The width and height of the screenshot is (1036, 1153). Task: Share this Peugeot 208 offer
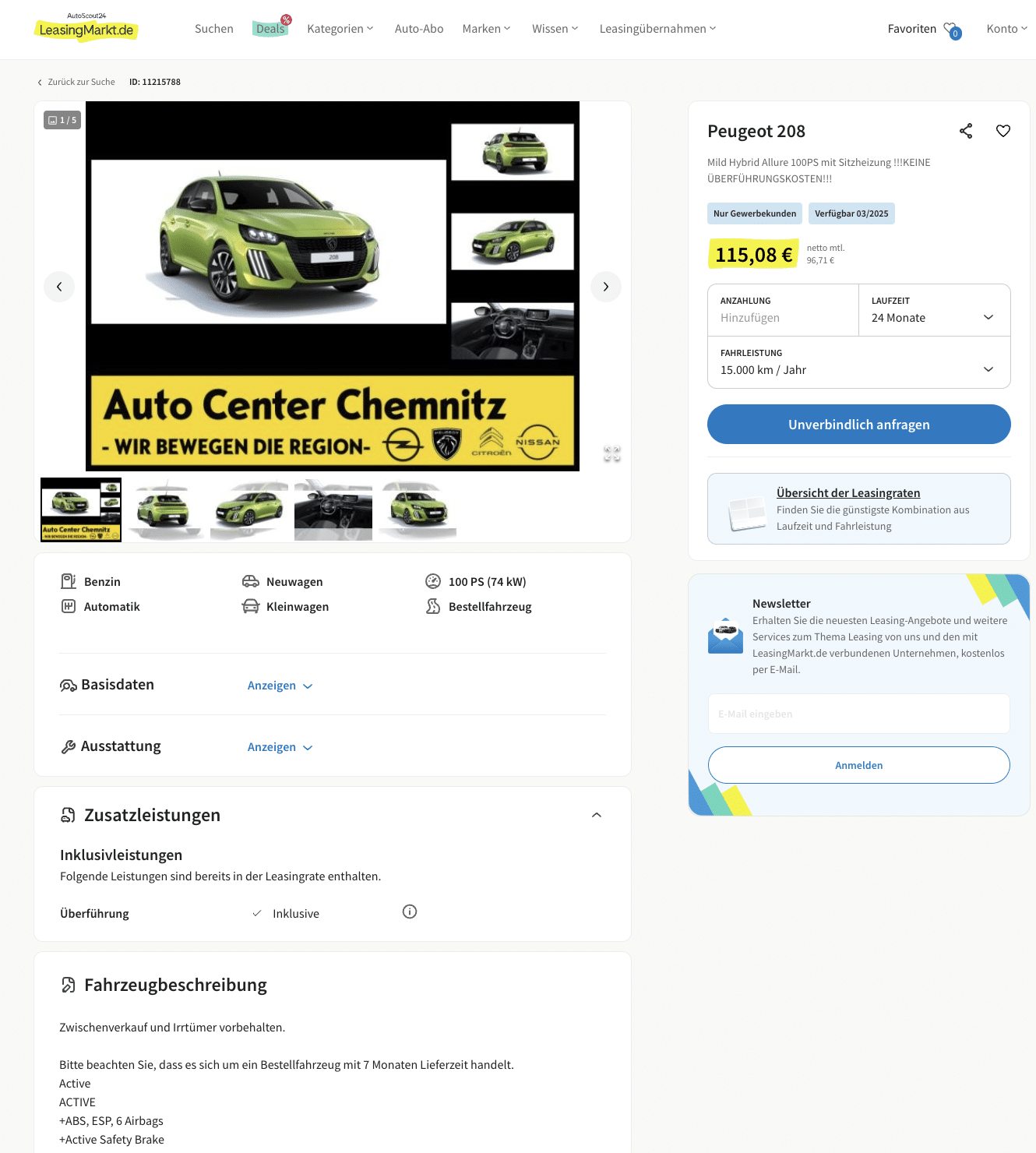coord(966,131)
